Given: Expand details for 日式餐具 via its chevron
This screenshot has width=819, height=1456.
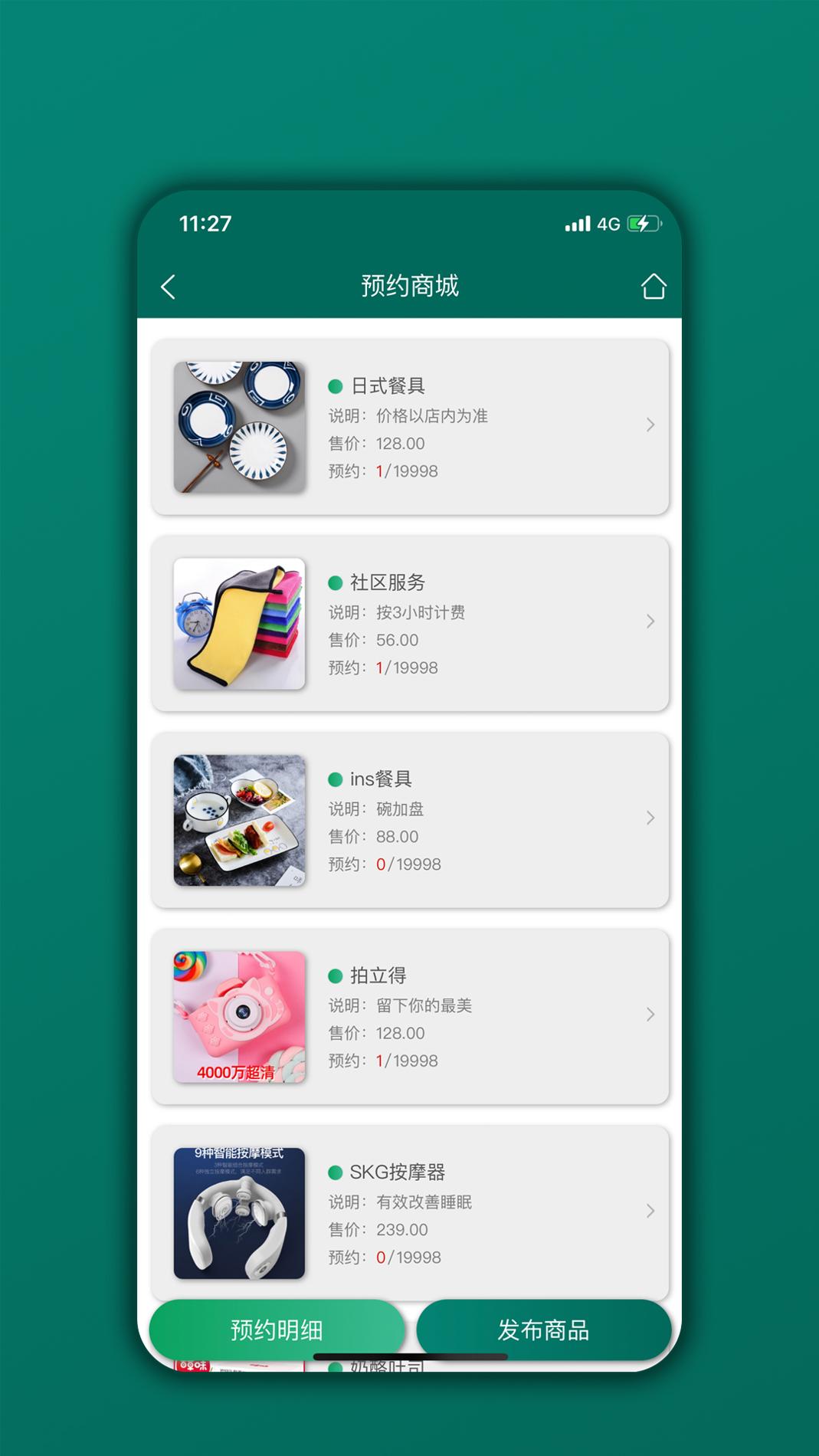Looking at the screenshot, I should [650, 425].
